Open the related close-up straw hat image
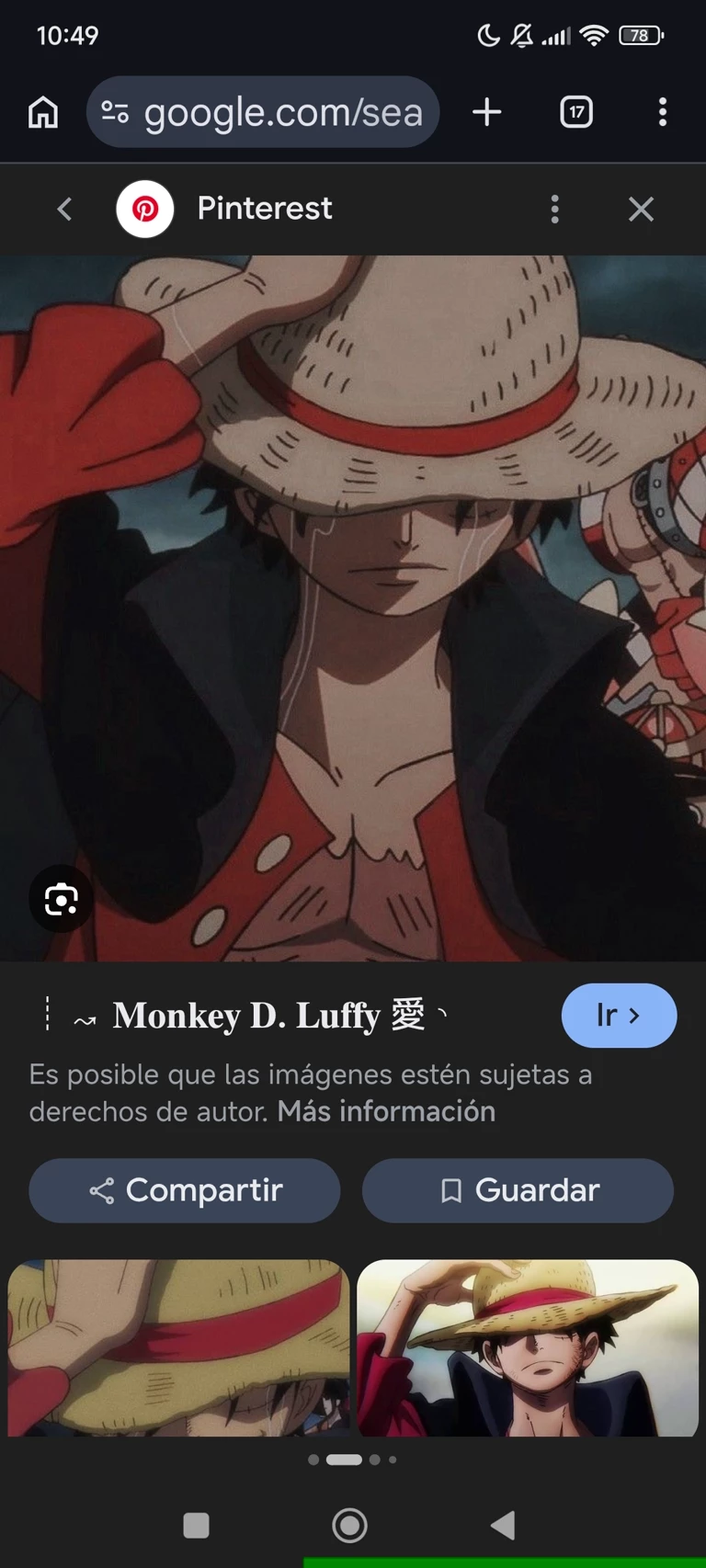Screen dimensions: 706x1568 pos(178,1347)
